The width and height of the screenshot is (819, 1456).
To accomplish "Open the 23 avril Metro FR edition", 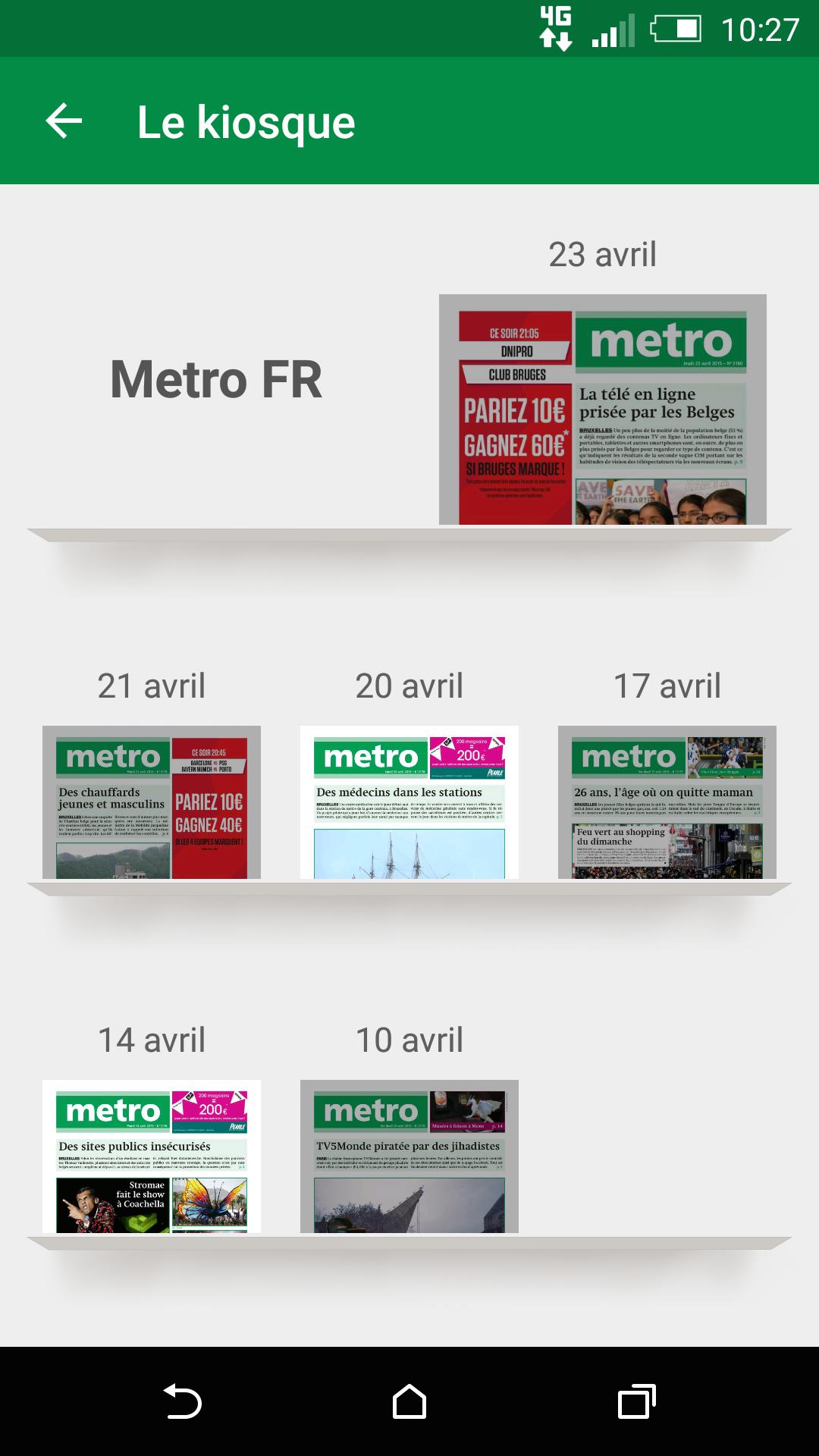I will click(602, 409).
